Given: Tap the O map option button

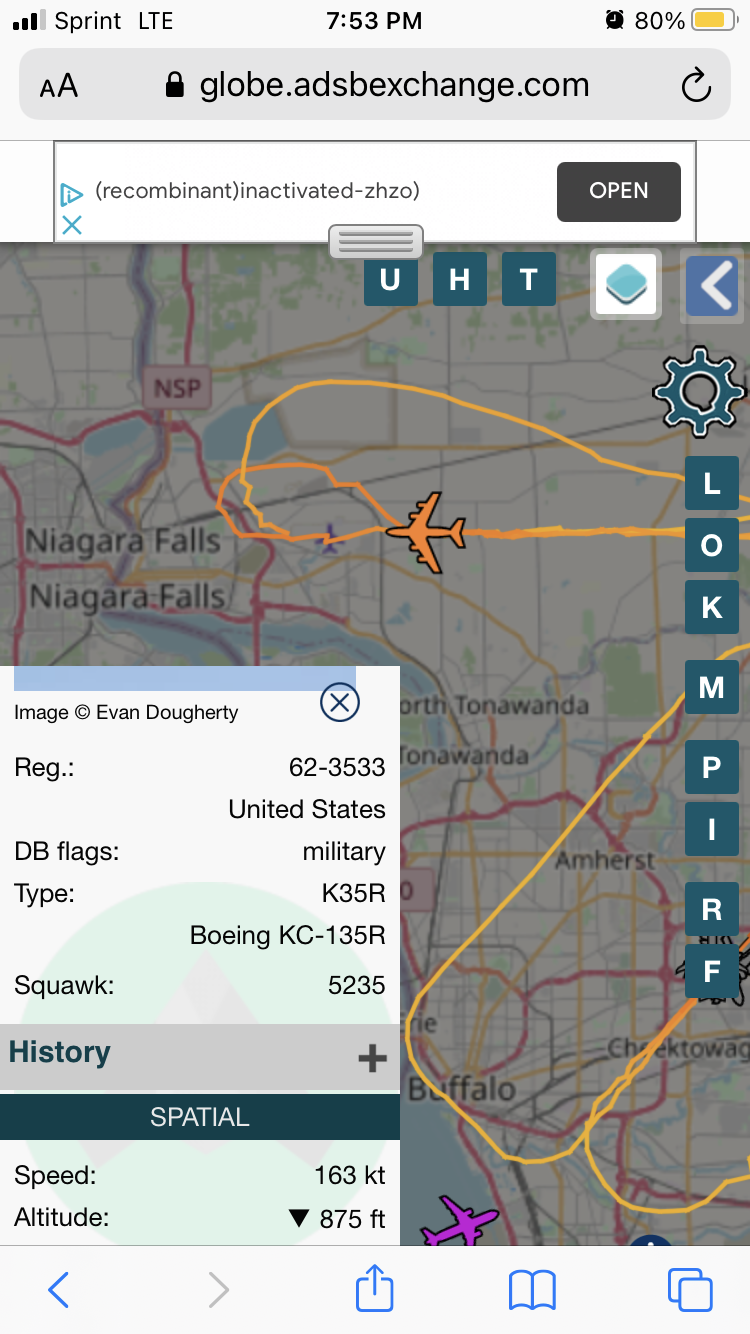Looking at the screenshot, I should (x=711, y=546).
